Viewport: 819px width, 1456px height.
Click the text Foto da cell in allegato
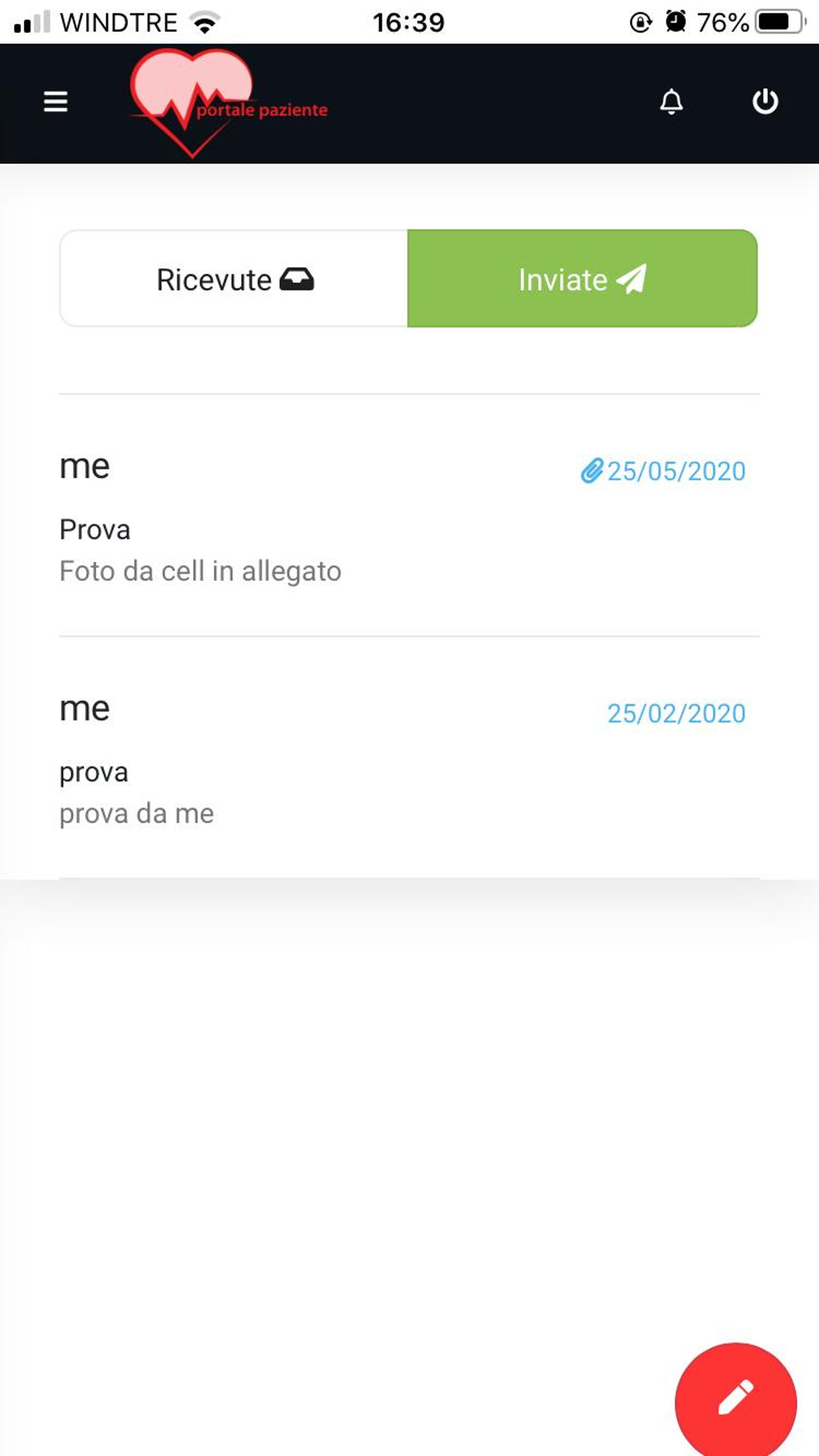coord(199,571)
